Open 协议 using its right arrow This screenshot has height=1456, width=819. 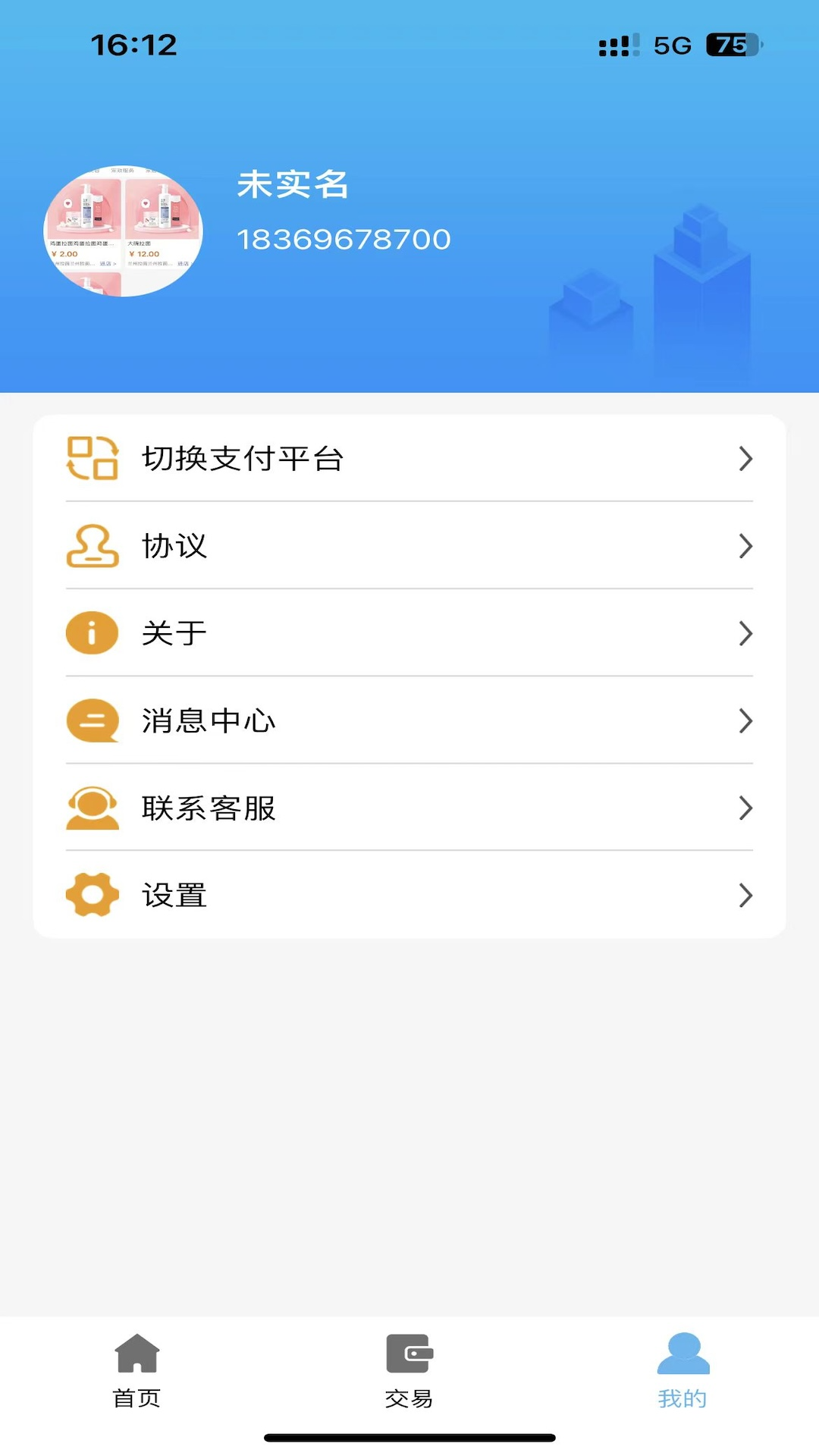tap(746, 546)
